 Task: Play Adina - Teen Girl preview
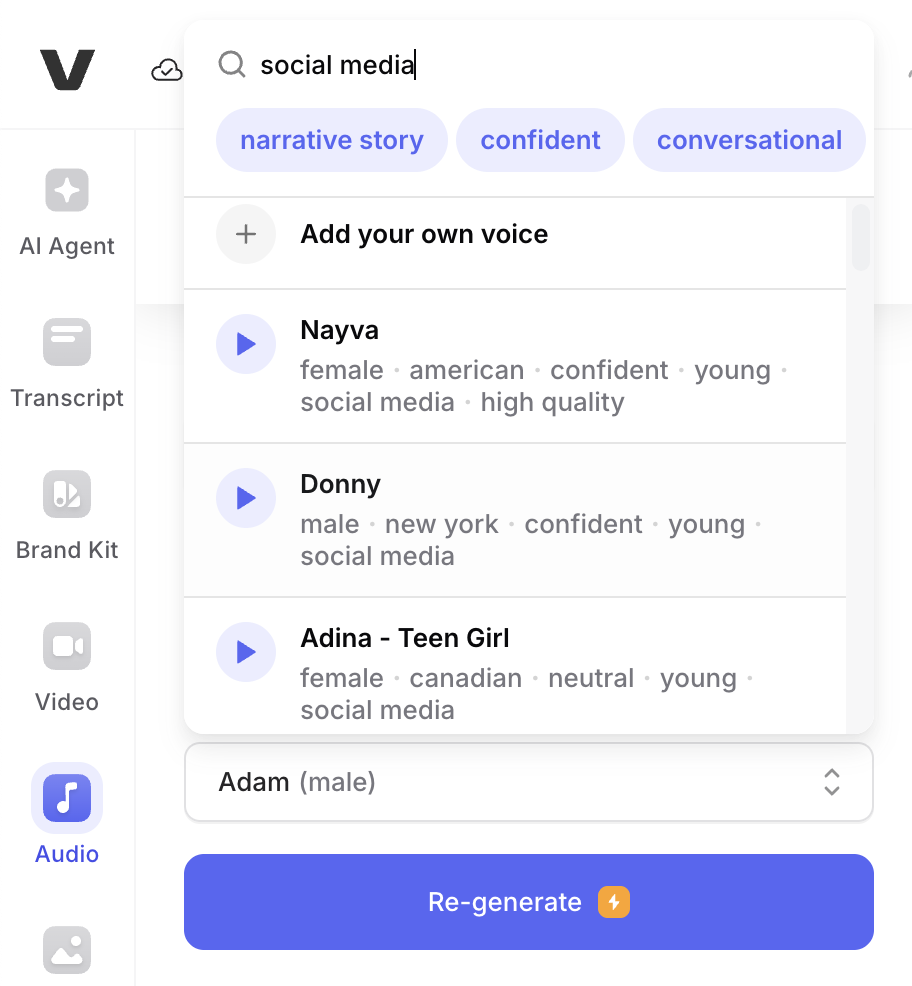coord(246,652)
